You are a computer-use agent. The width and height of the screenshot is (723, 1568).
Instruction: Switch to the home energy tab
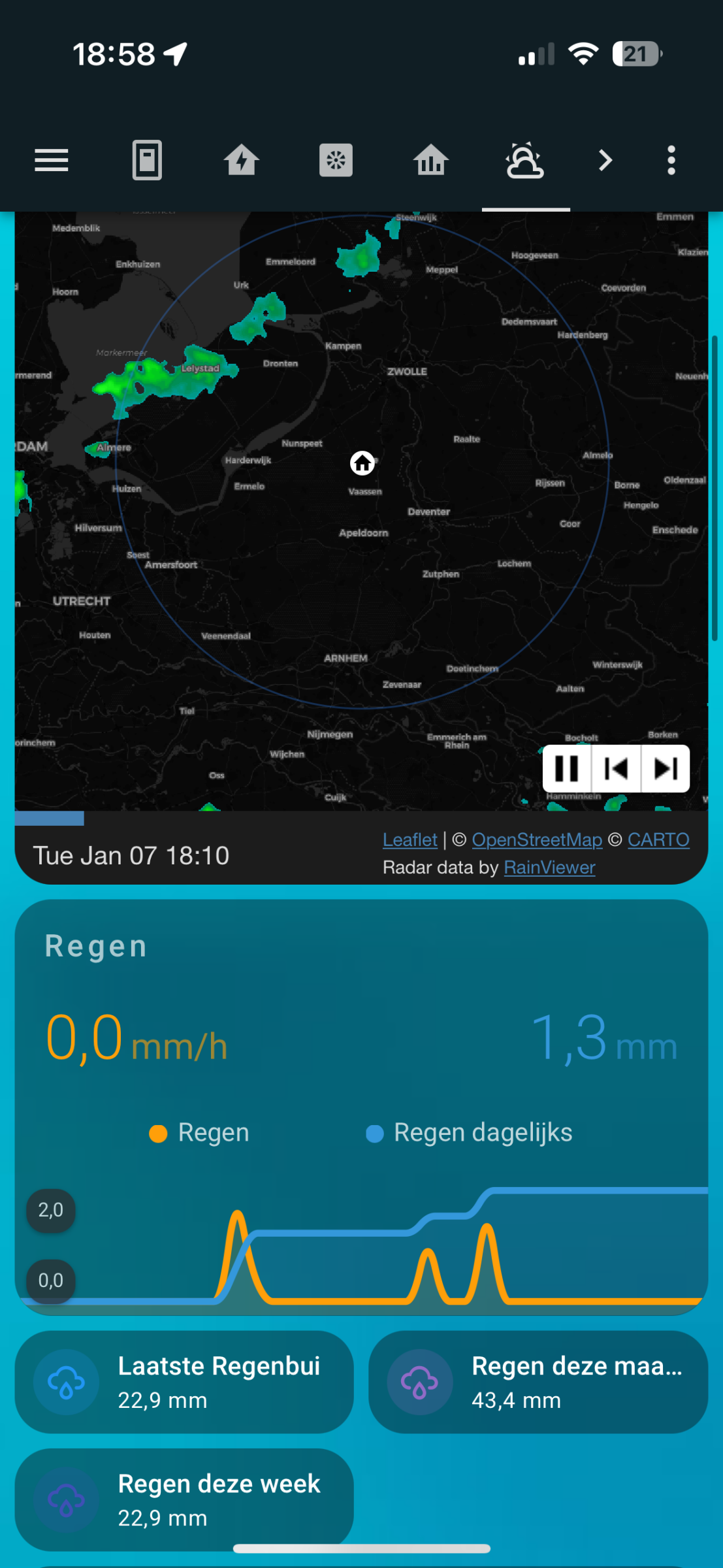[x=242, y=160]
